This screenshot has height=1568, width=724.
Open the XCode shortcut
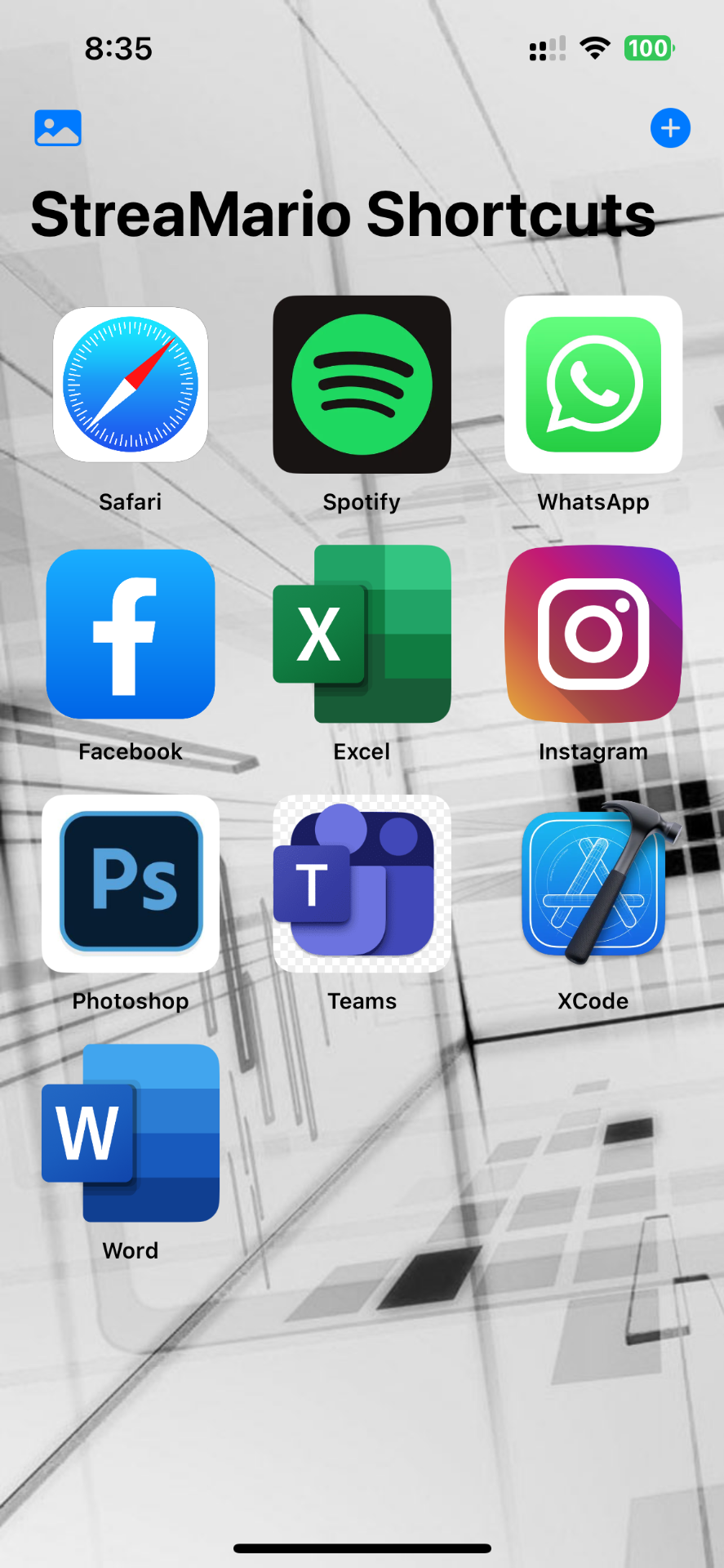[593, 884]
